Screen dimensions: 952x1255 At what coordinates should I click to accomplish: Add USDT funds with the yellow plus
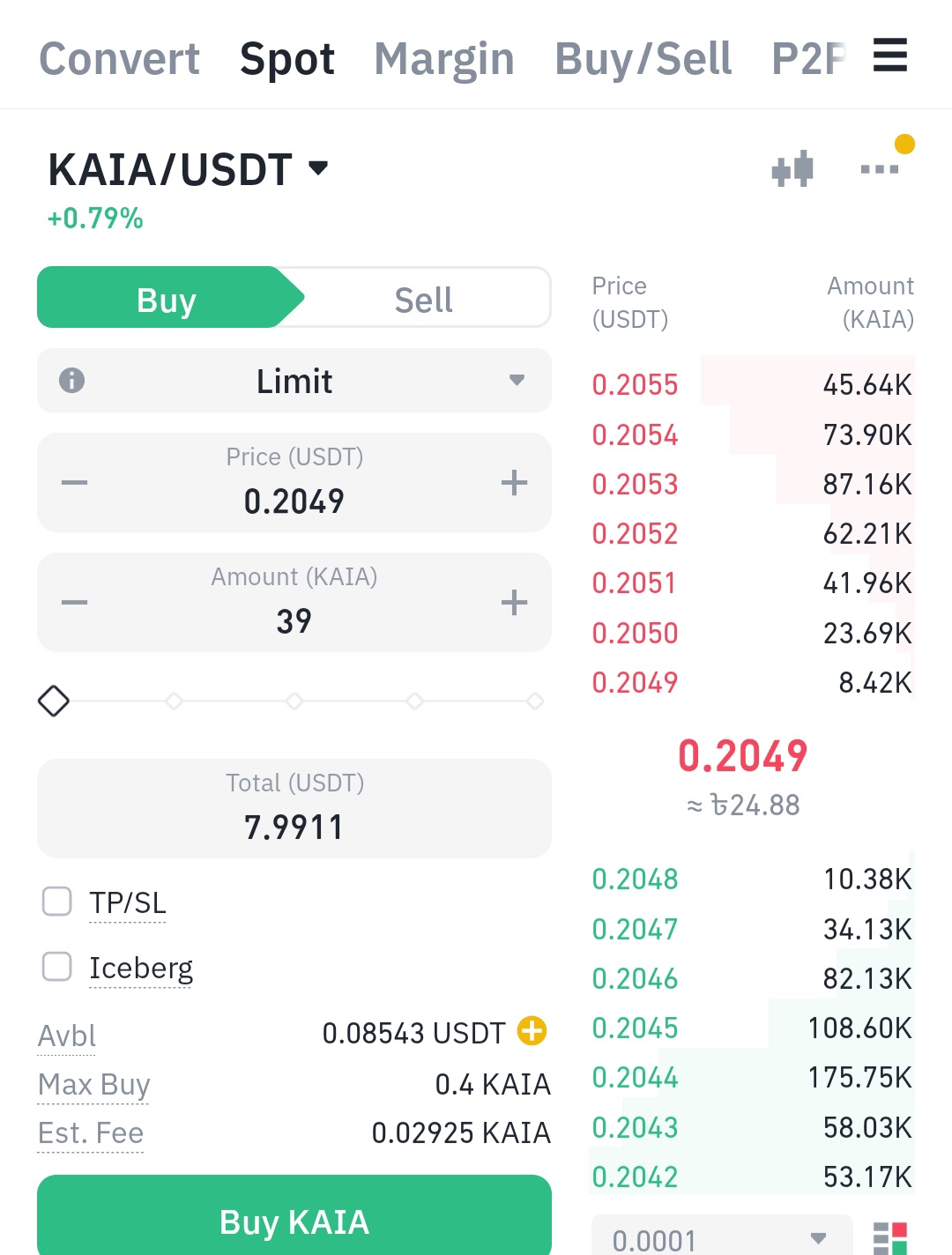[x=532, y=1030]
